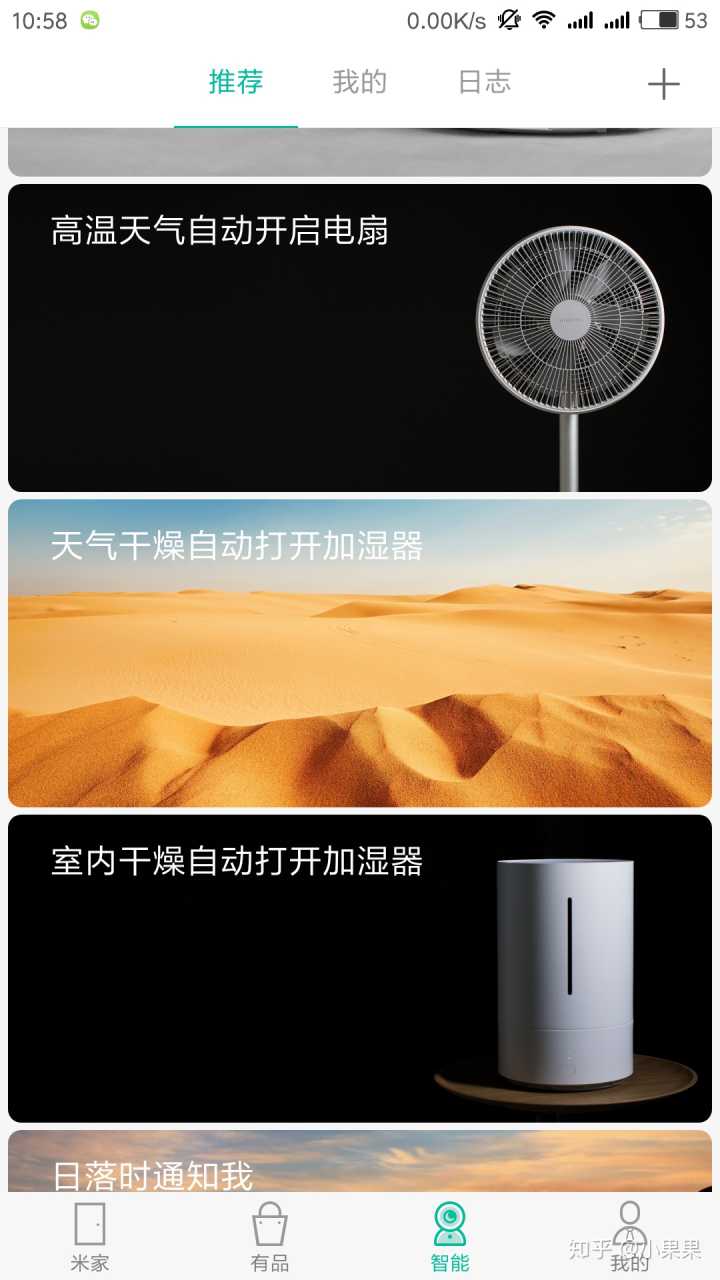
Task: Open 高温天气自动开启电扇 card
Action: [360, 338]
